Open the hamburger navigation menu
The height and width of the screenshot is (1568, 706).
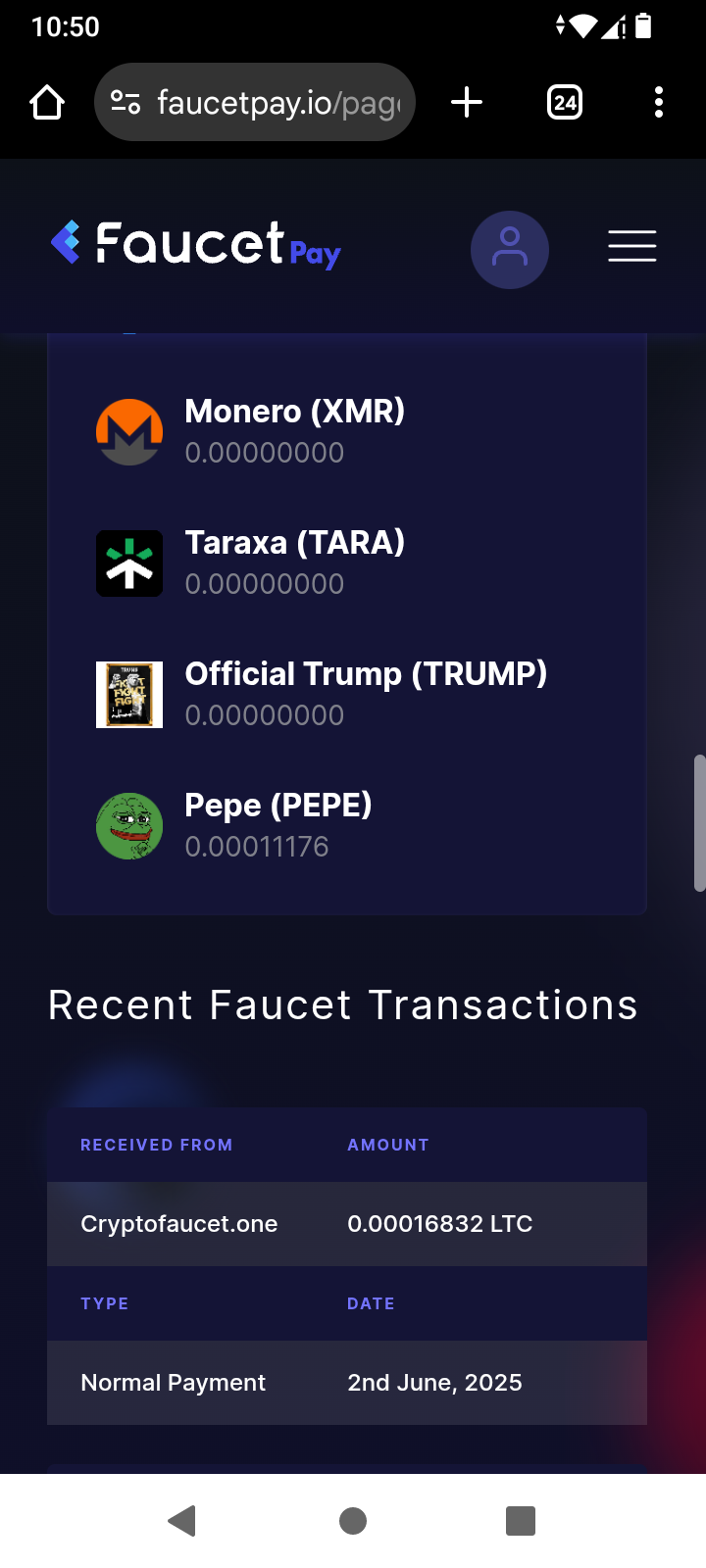coord(632,246)
